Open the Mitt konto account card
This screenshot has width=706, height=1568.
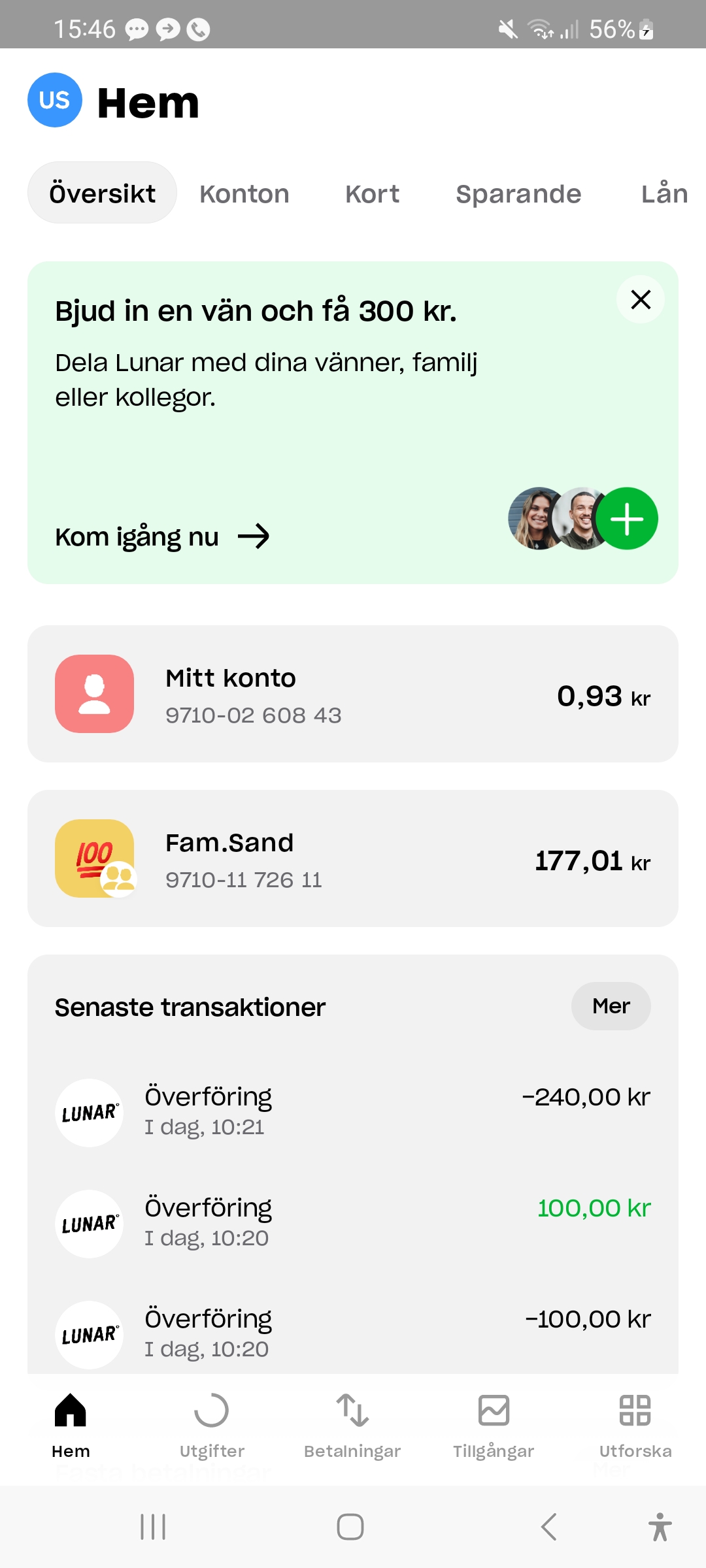353,694
